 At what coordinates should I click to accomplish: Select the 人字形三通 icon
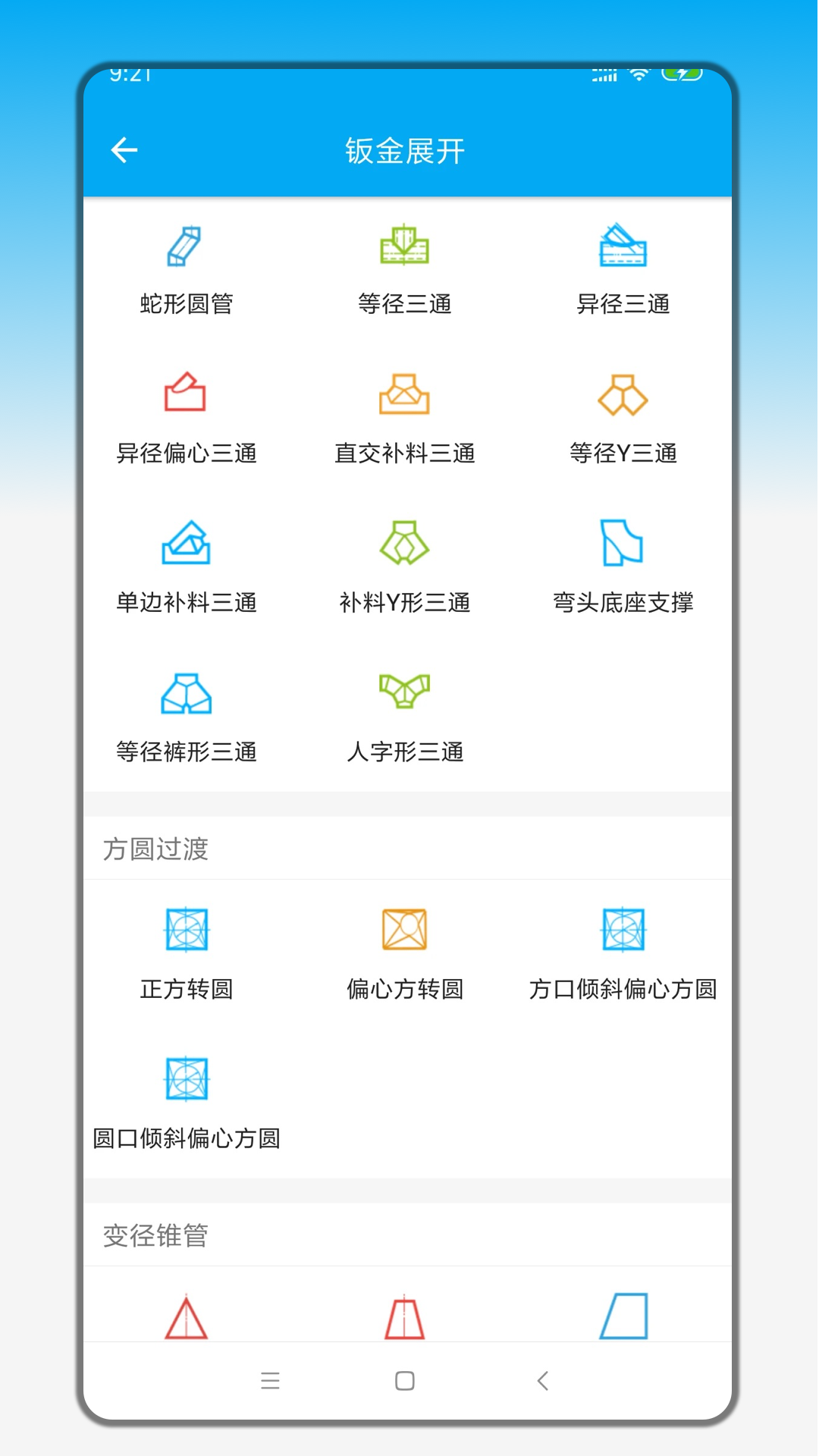click(406, 692)
